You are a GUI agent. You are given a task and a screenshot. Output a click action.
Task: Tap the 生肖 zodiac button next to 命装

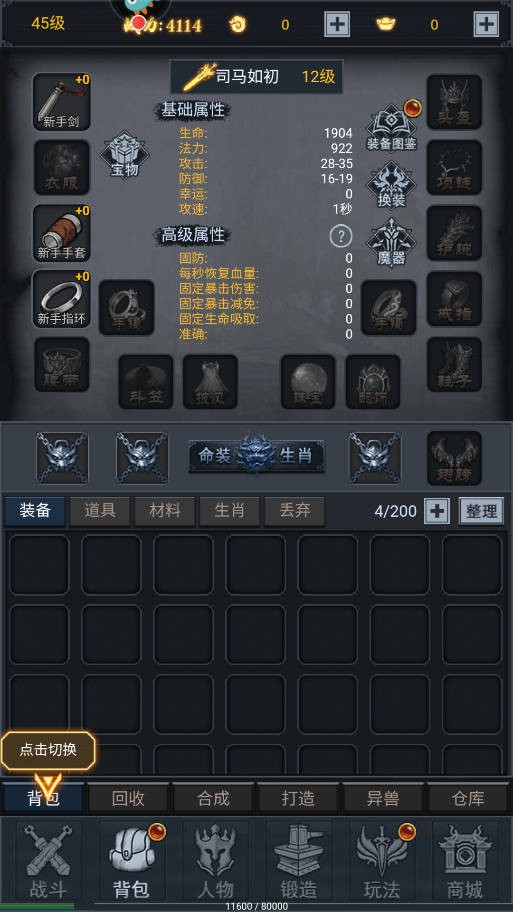point(297,456)
